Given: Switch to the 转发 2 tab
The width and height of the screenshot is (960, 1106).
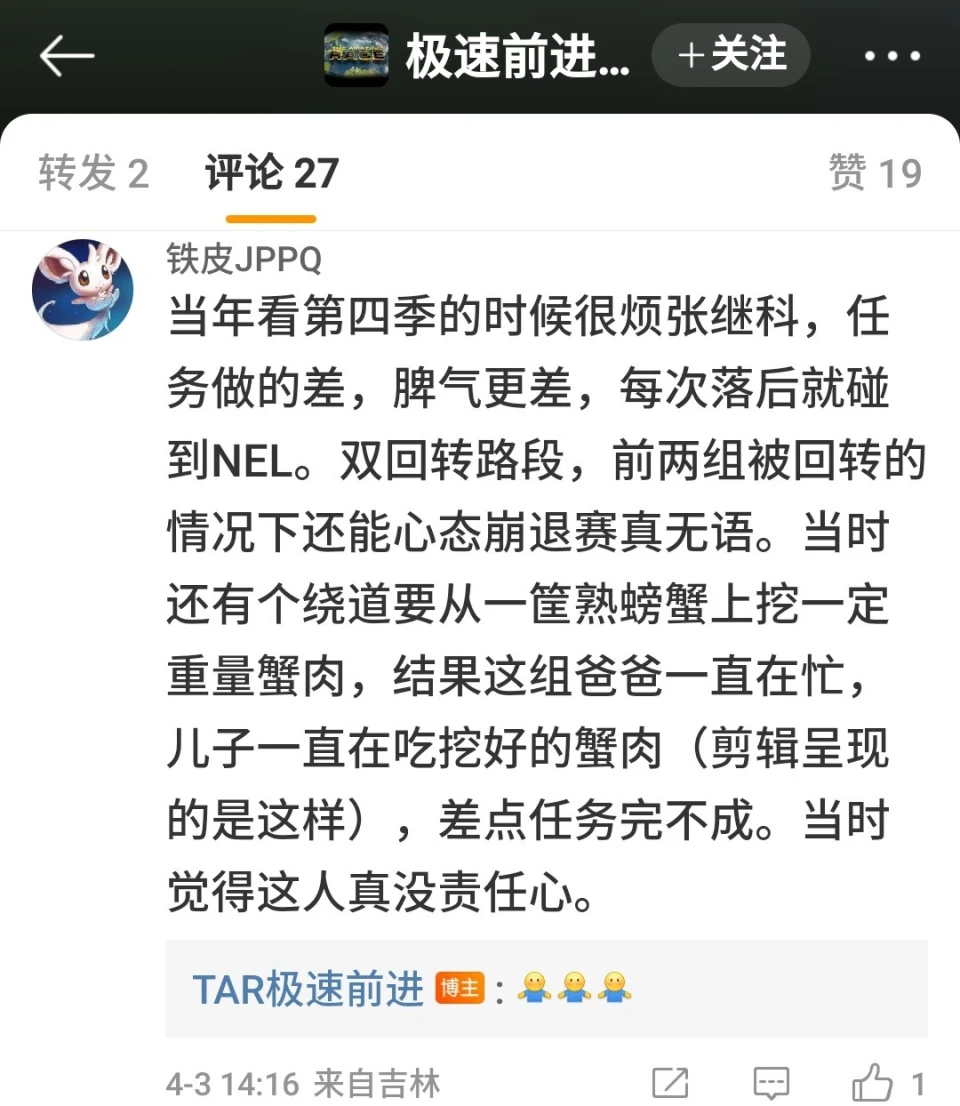Looking at the screenshot, I should [93, 174].
